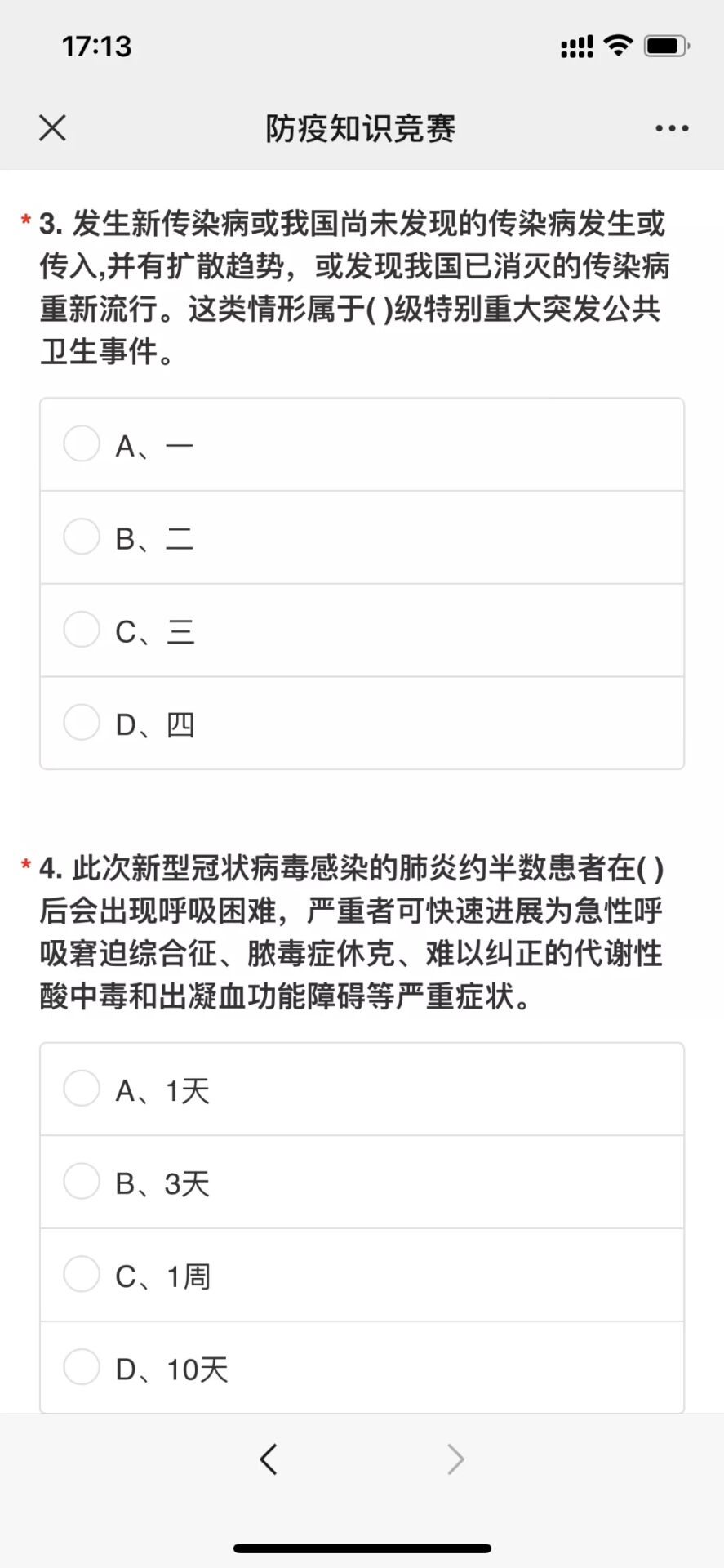This screenshot has height=1568, width=724.
Task: Mark D、四 as the answer to question 3
Action: (x=82, y=724)
